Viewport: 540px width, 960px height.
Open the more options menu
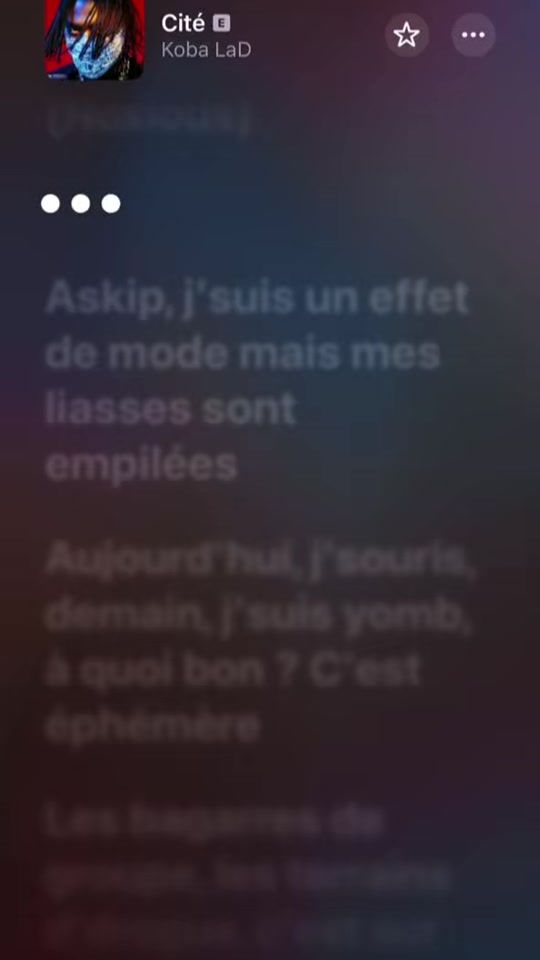point(473,35)
